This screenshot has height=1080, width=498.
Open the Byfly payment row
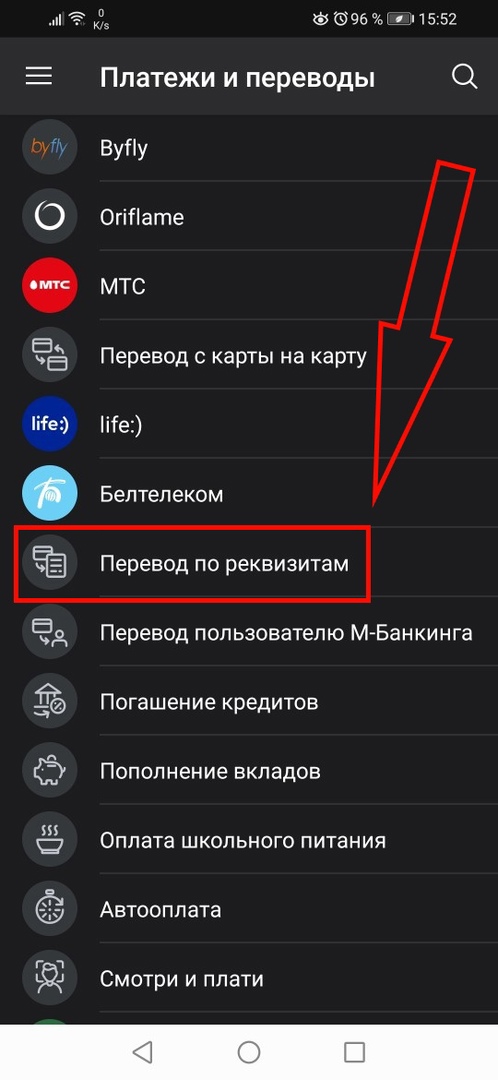click(x=249, y=148)
